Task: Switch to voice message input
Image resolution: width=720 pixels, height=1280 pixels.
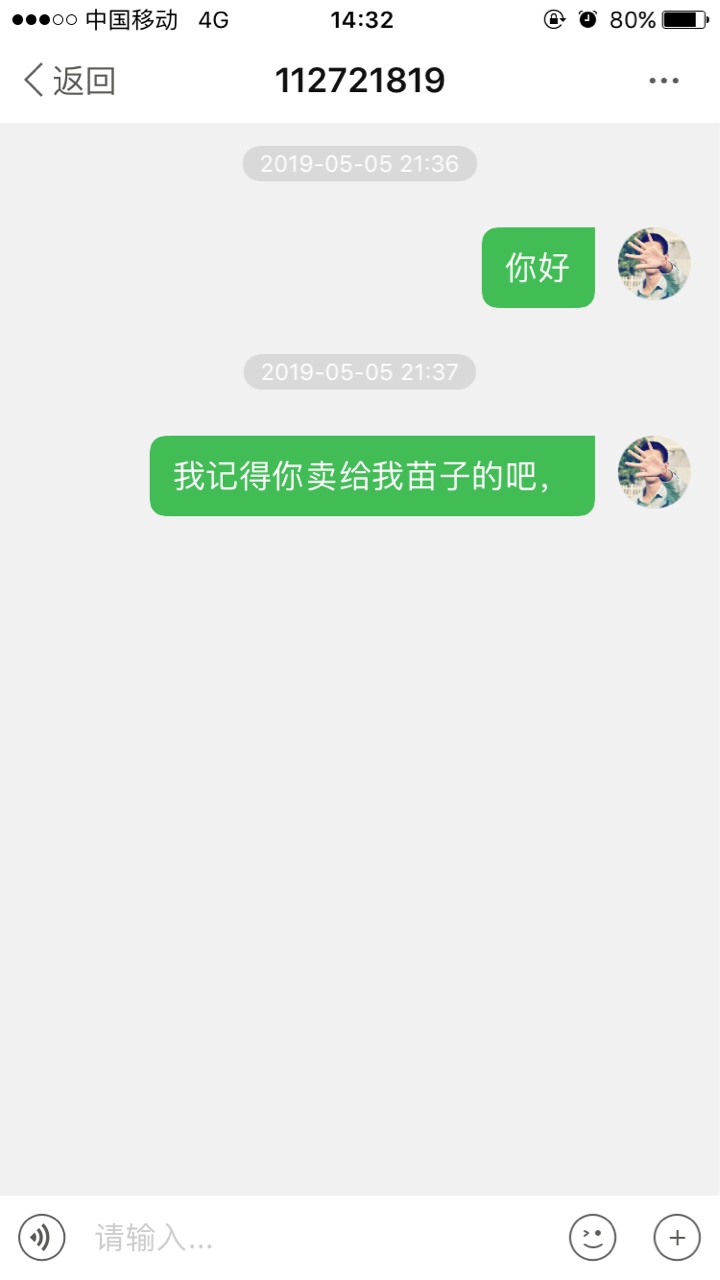Action: coord(41,1238)
